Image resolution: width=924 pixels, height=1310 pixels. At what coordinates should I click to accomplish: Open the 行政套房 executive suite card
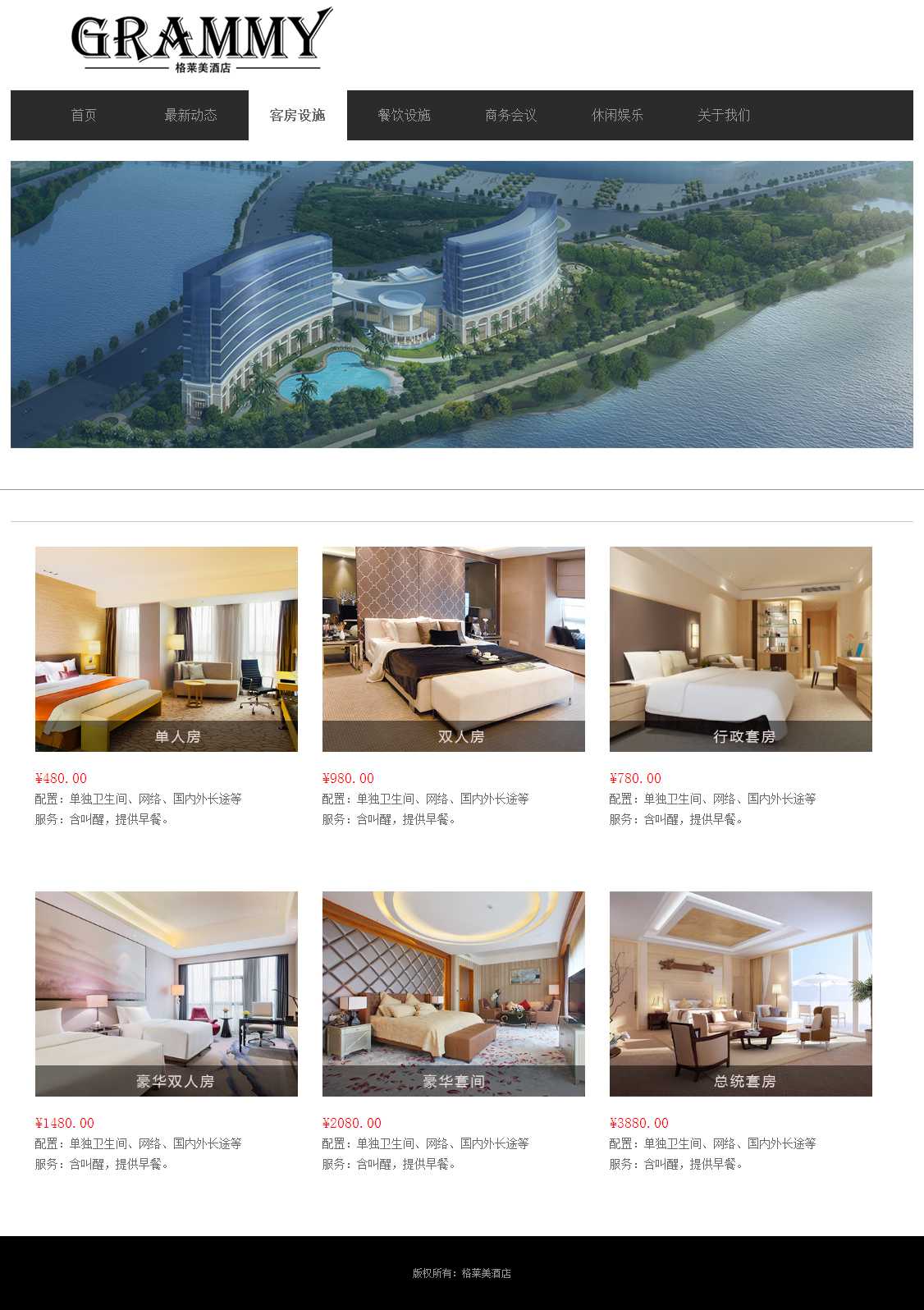click(740, 648)
